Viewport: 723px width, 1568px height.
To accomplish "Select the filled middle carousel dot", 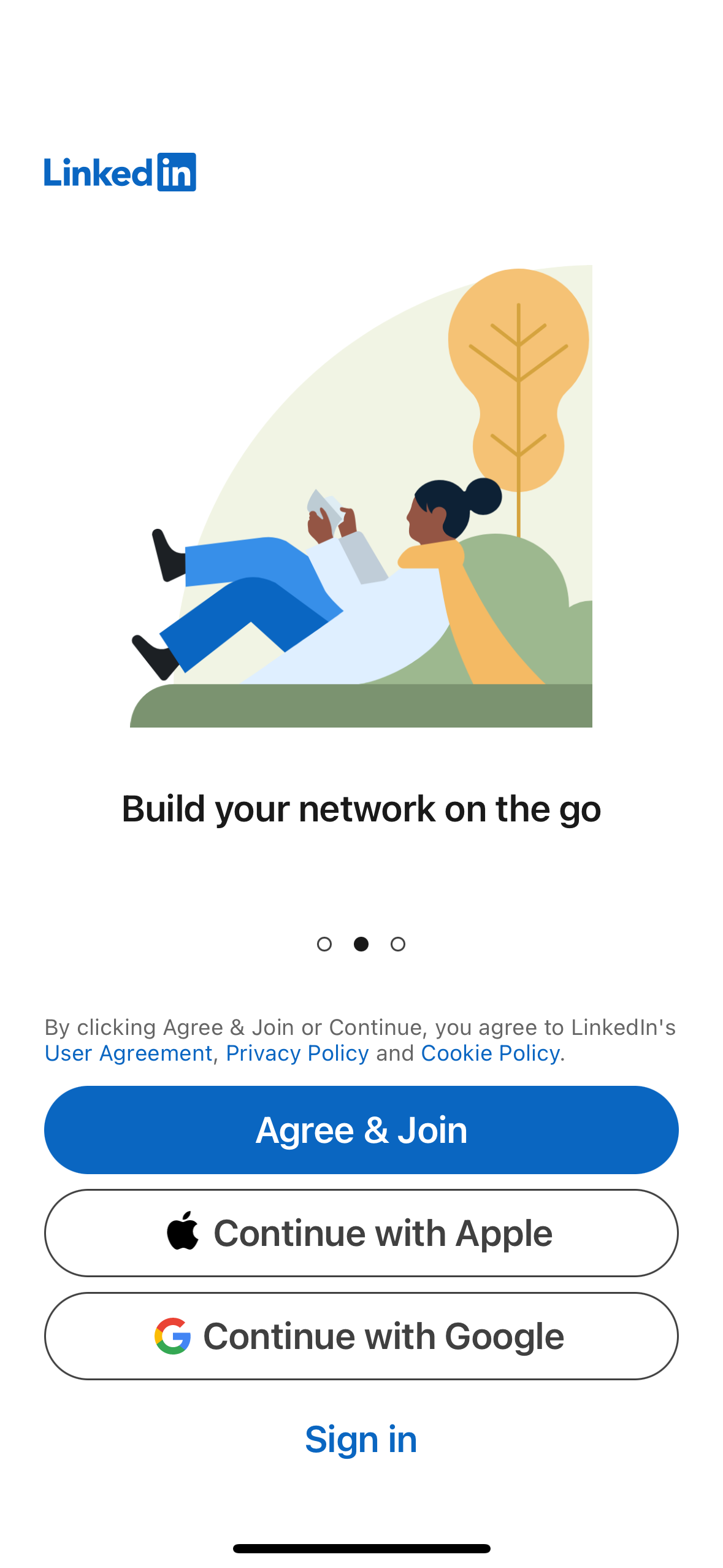I will click(x=361, y=945).
